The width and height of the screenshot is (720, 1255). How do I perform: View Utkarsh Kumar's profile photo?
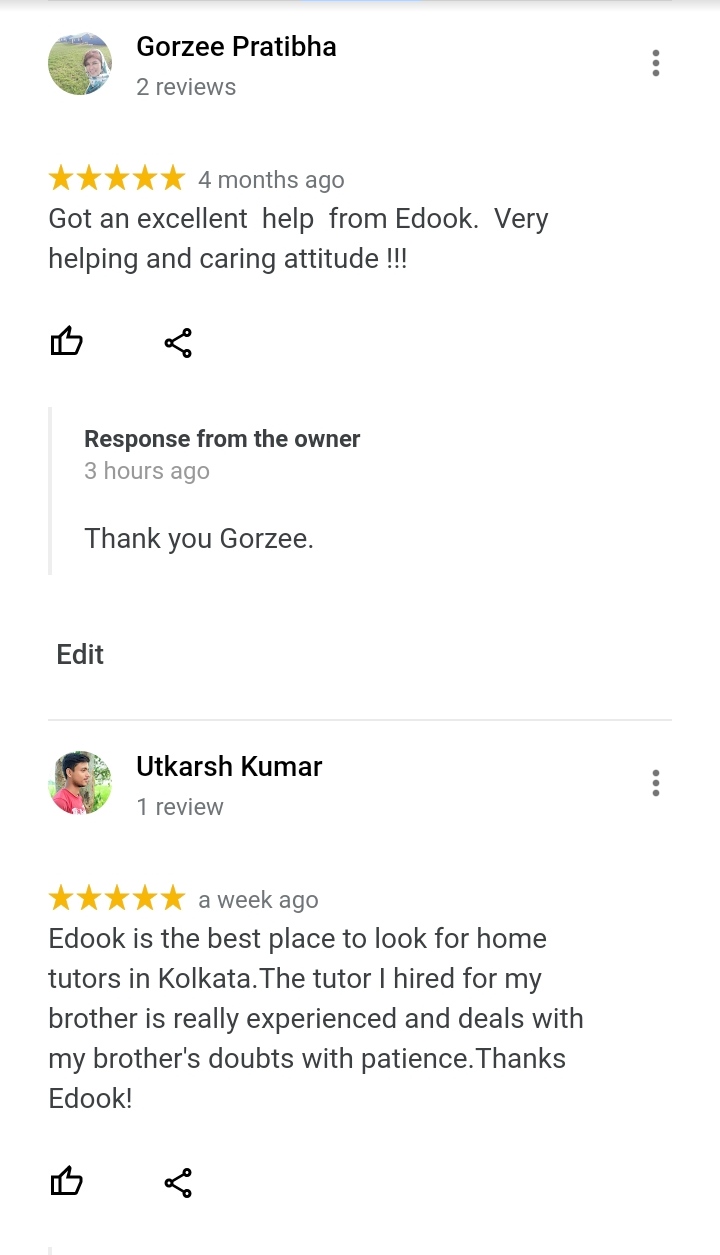[x=80, y=783]
